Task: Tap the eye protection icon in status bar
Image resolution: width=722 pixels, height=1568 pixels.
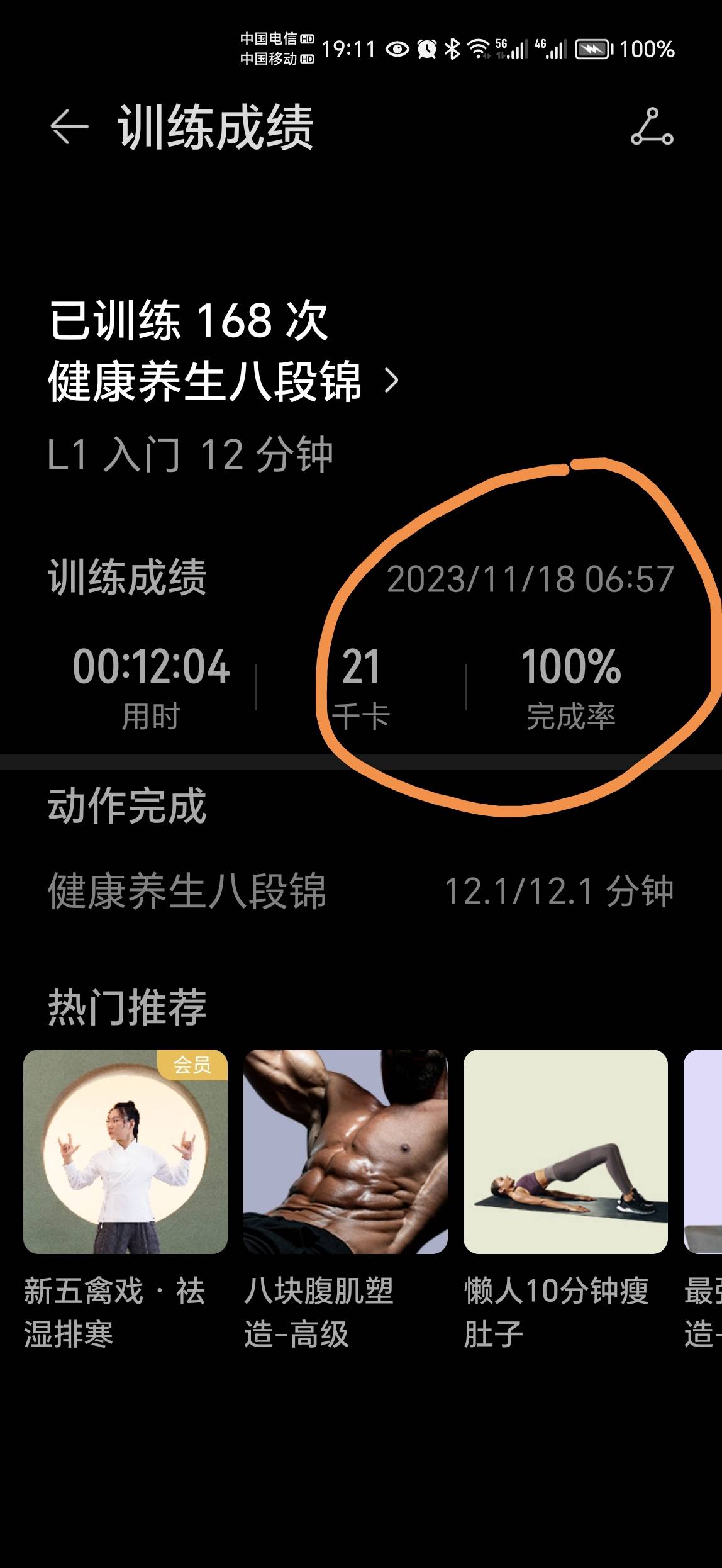Action: [397, 50]
